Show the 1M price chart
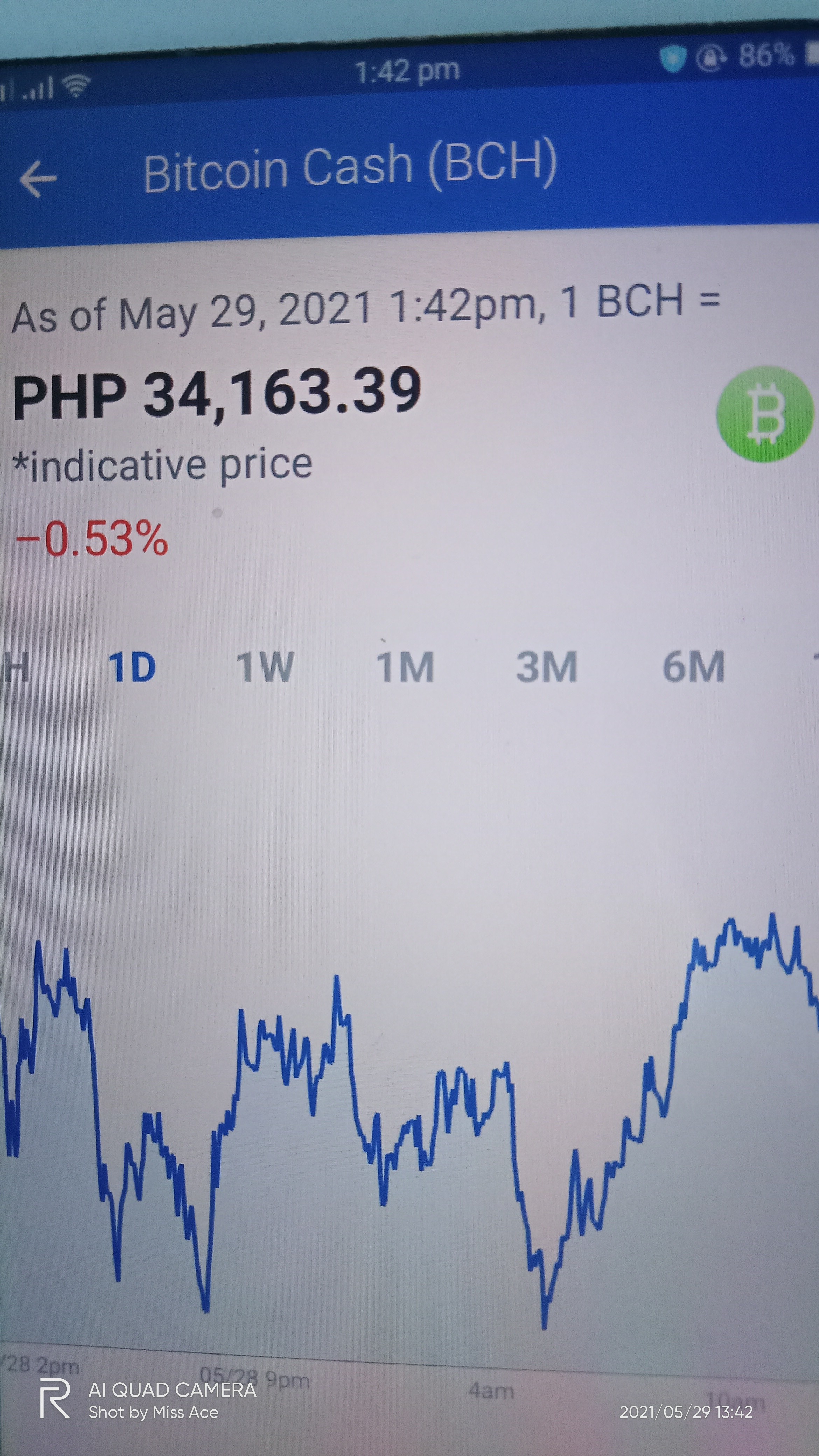The image size is (819, 1456). point(405,667)
